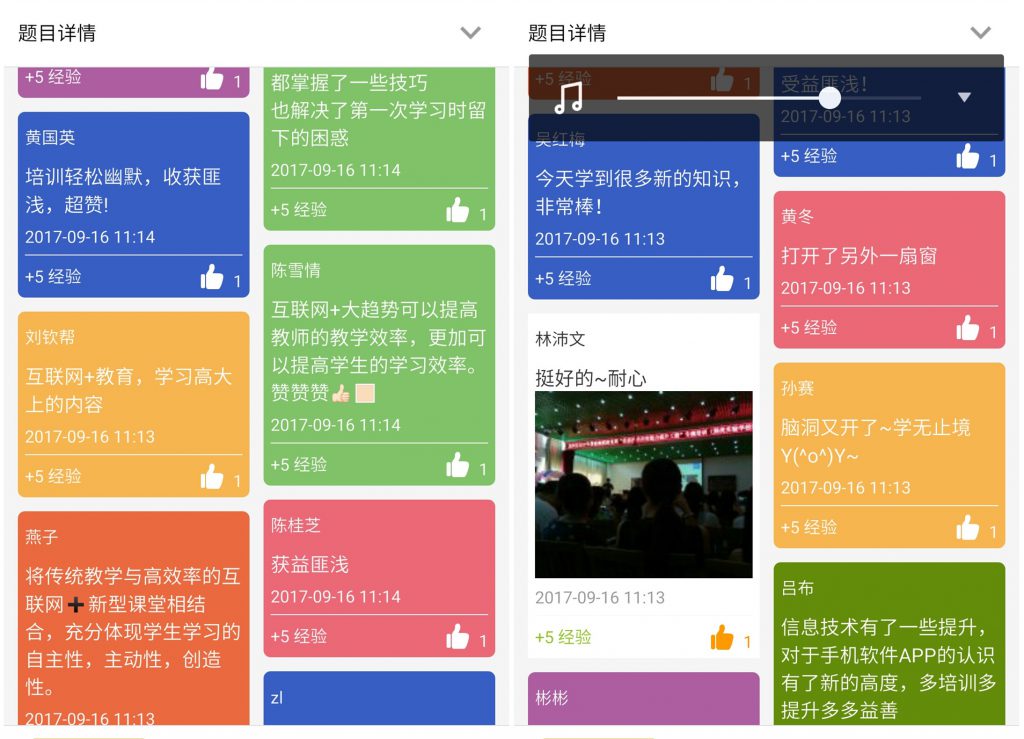Viewport: 1024px width, 739px height.
Task: Like 孙赛's comment
Action: 967,528
